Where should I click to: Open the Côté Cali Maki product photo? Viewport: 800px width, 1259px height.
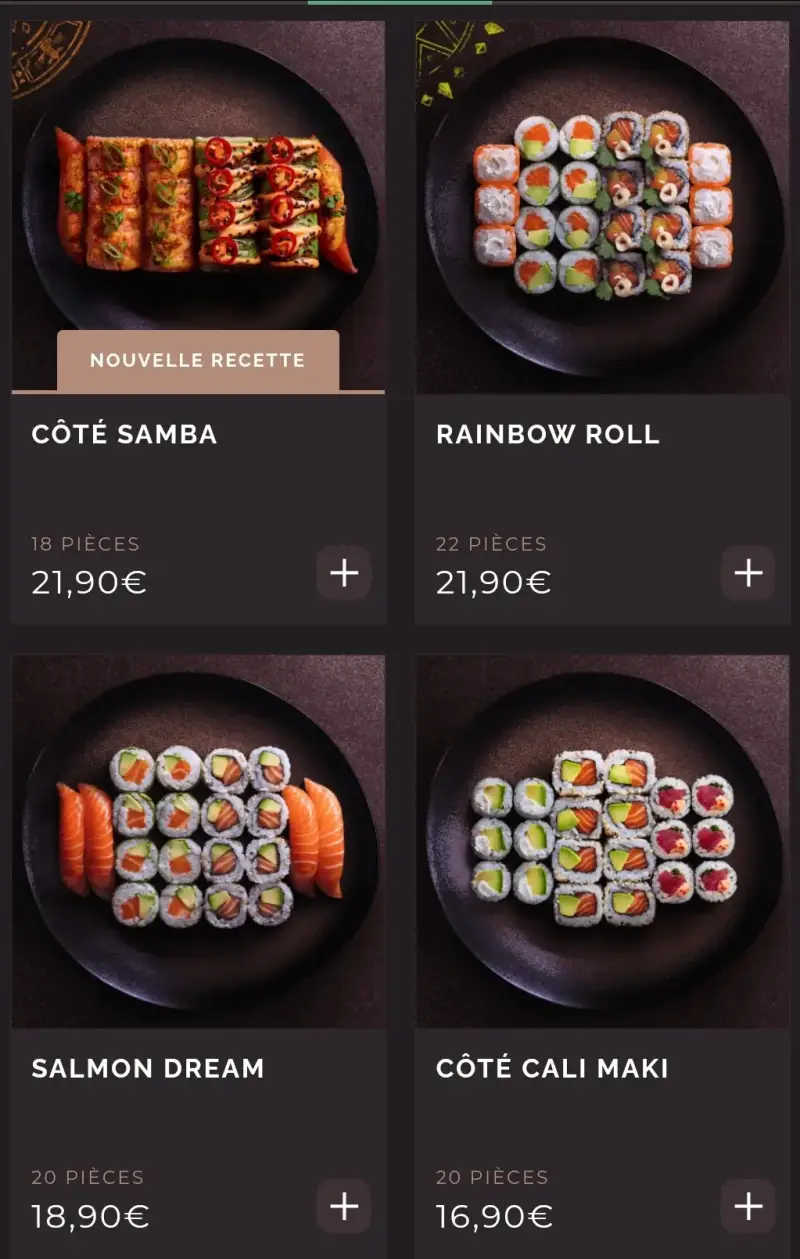click(600, 840)
